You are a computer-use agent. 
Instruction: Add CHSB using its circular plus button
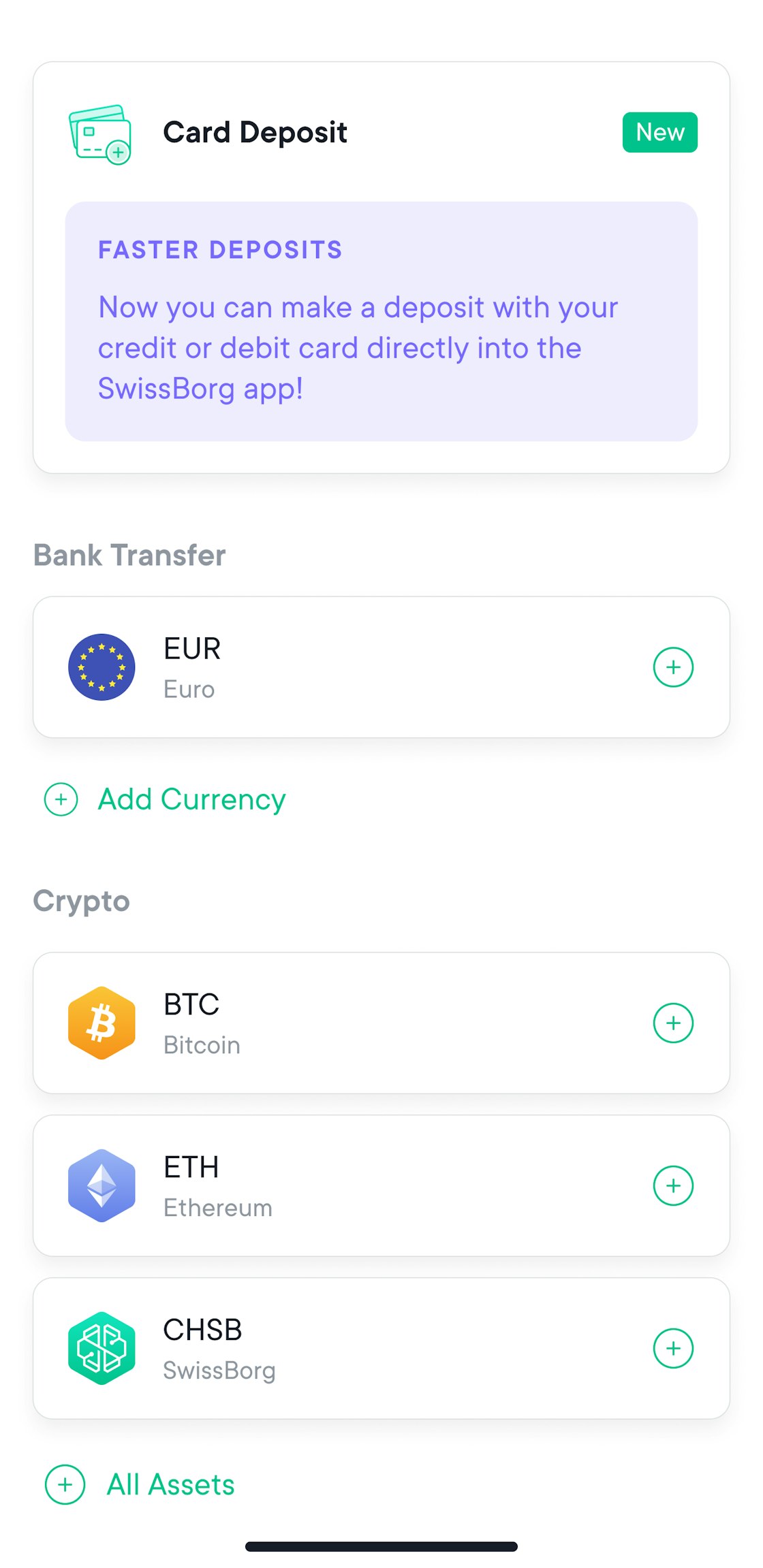[x=673, y=1347]
